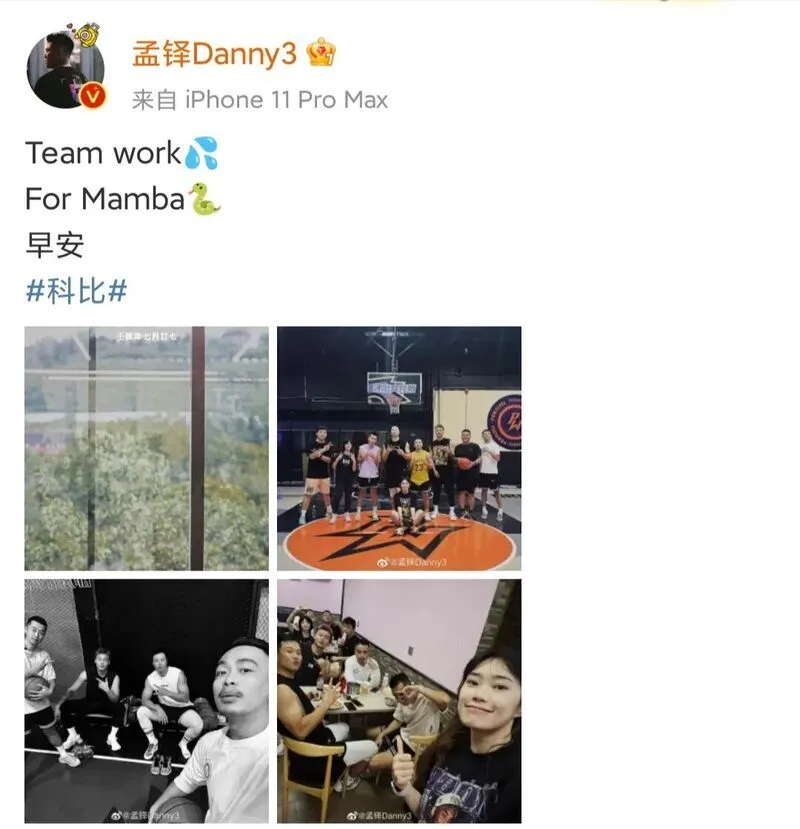This screenshot has width=800, height=829.
Task: View the window scenery photo
Action: pyautogui.click(x=146, y=448)
